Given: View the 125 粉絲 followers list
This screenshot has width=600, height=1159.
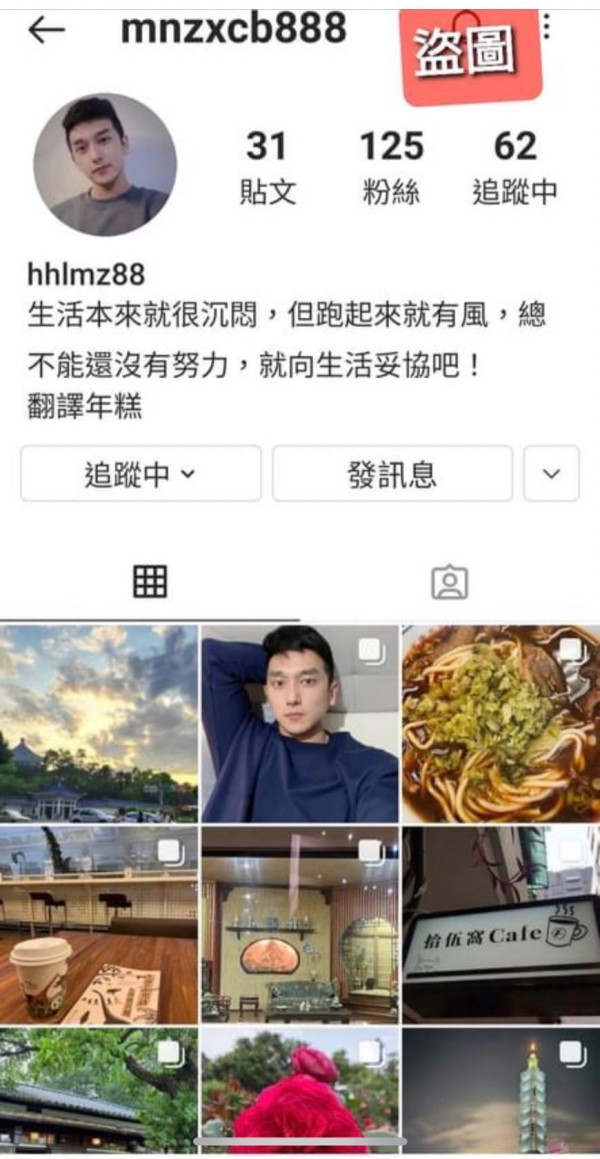Looking at the screenshot, I should point(392,168).
